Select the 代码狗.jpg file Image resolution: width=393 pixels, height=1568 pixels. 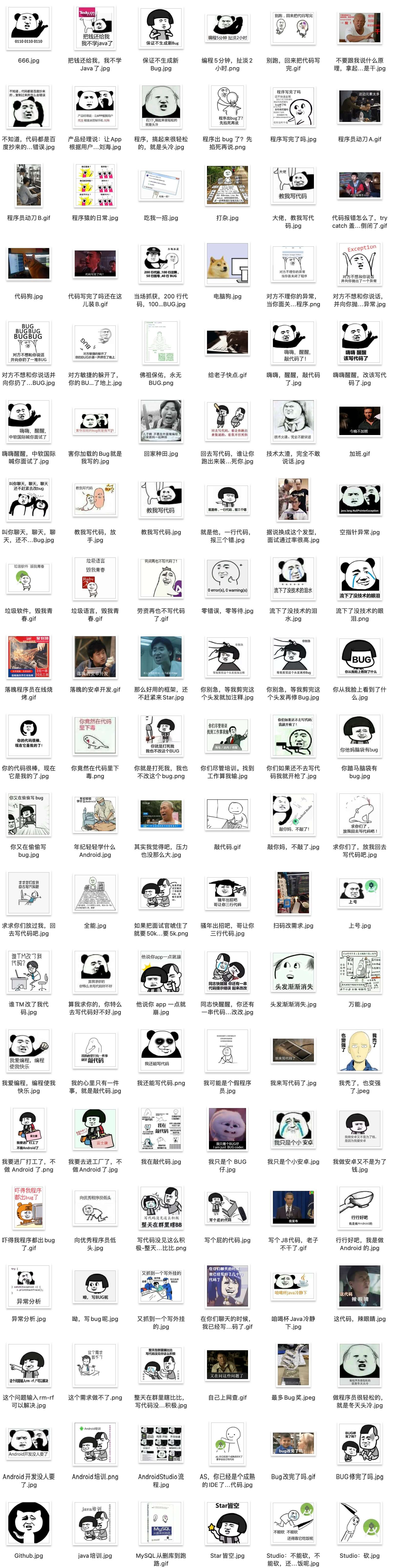pyautogui.click(x=29, y=263)
